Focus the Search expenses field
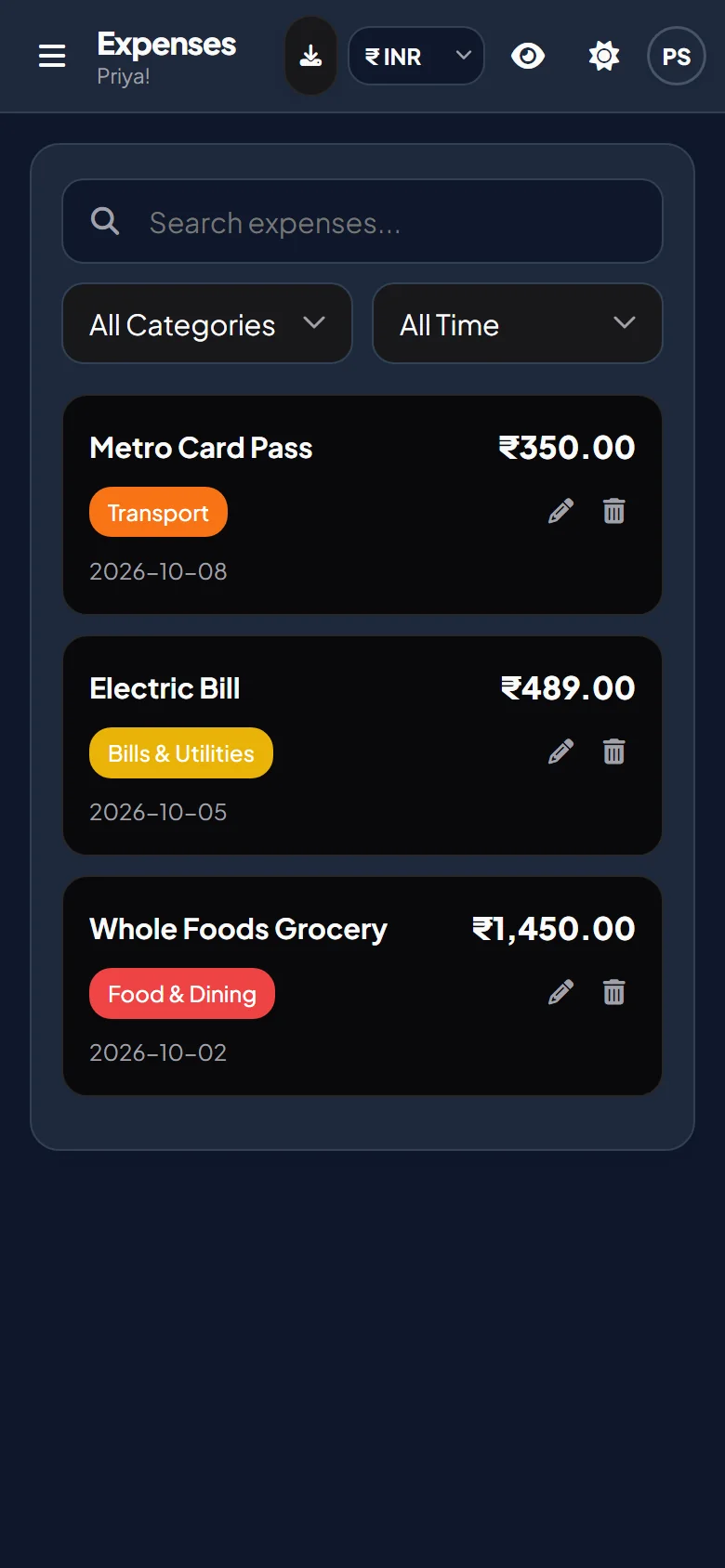725x1568 pixels. (x=362, y=221)
